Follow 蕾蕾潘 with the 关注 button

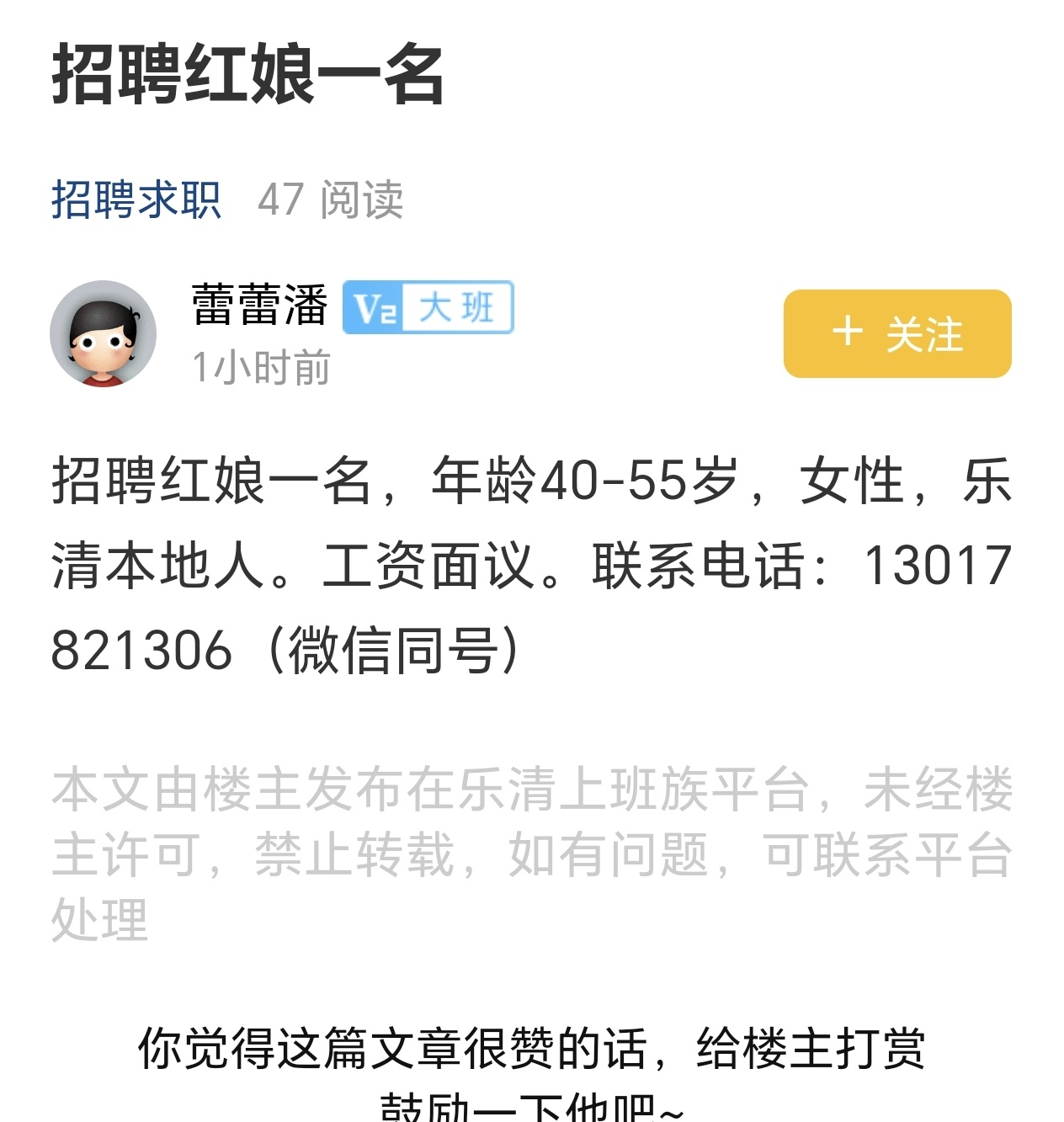[896, 334]
